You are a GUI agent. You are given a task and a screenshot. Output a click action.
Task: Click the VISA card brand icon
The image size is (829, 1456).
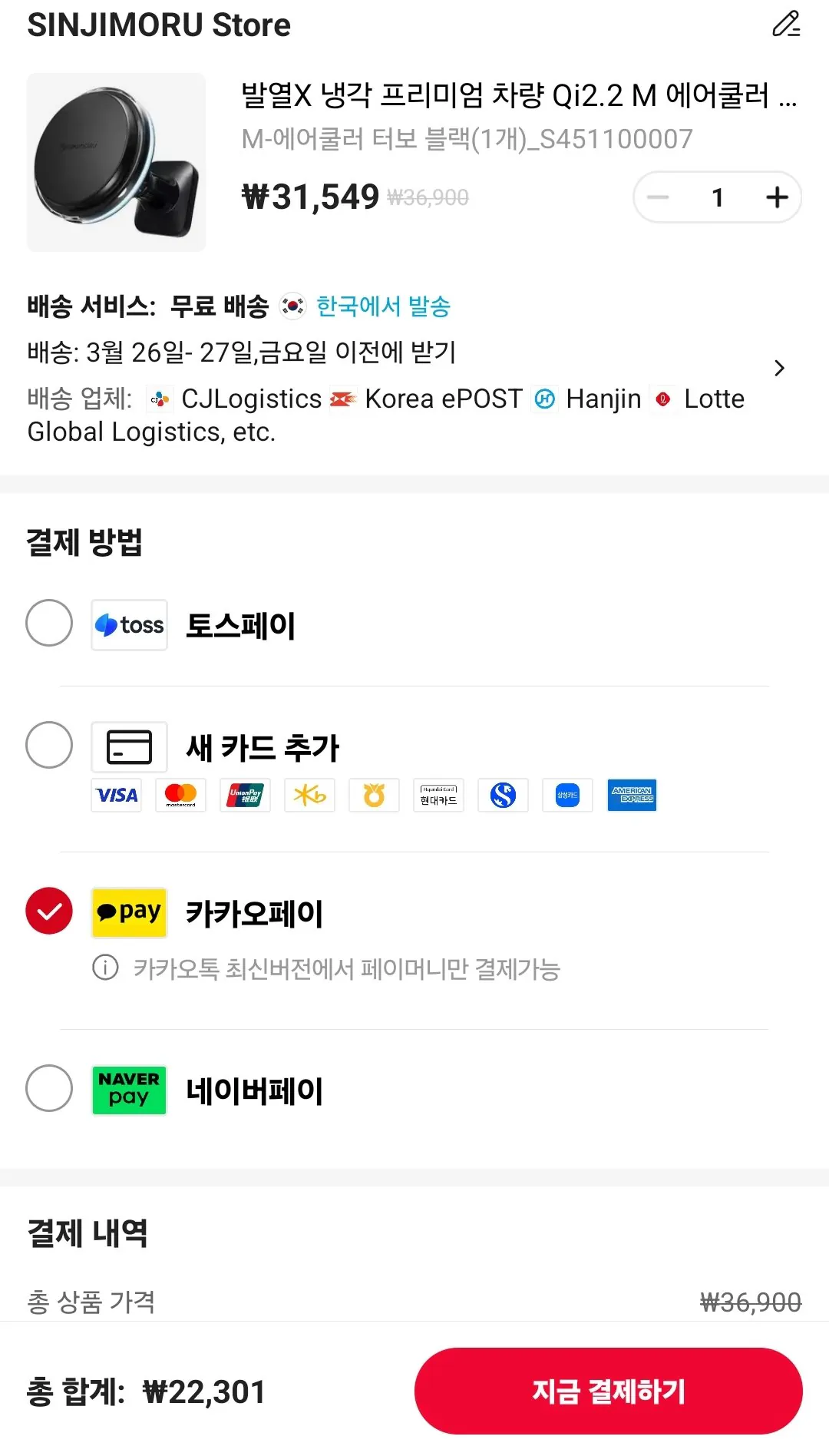tap(115, 796)
